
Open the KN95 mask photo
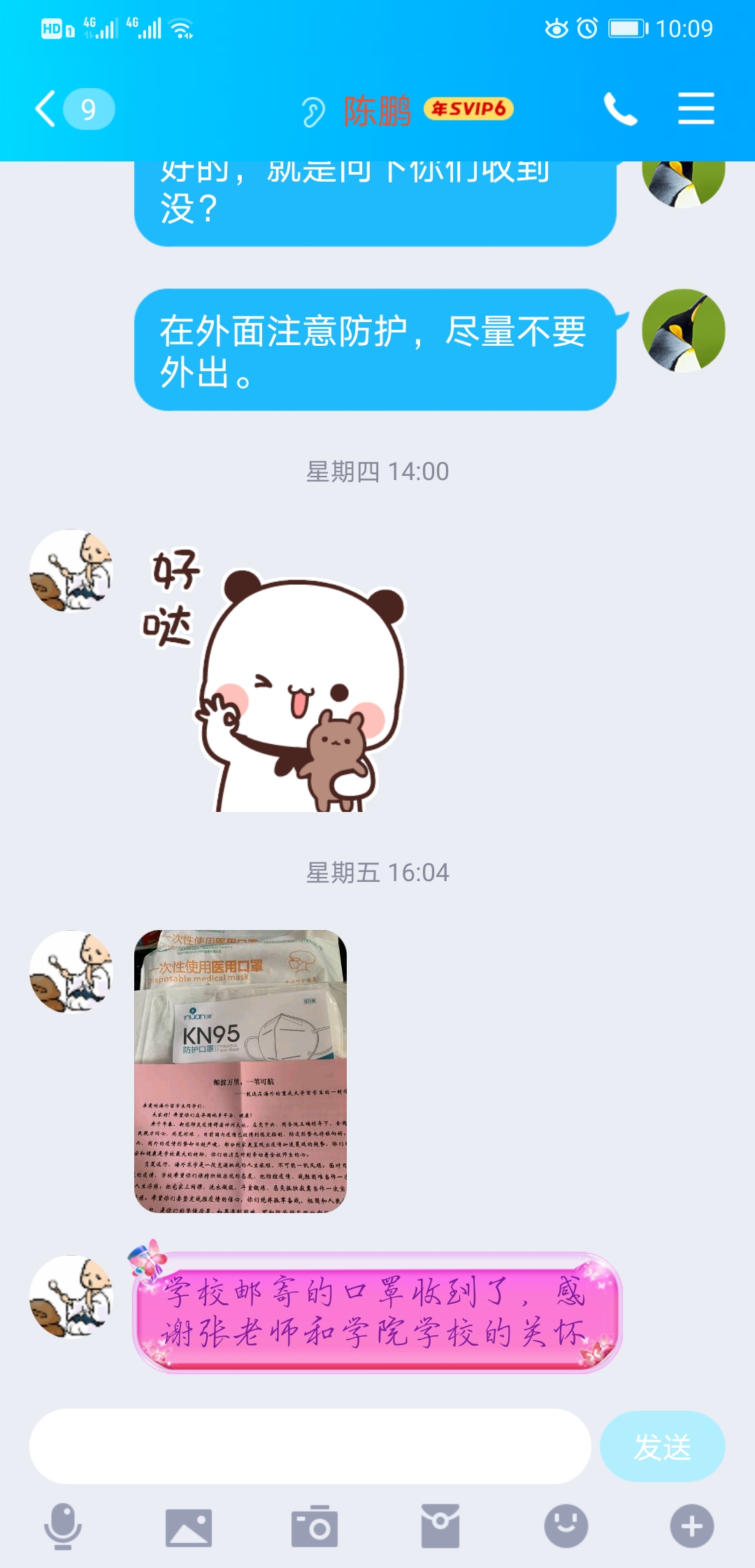[x=240, y=1070]
